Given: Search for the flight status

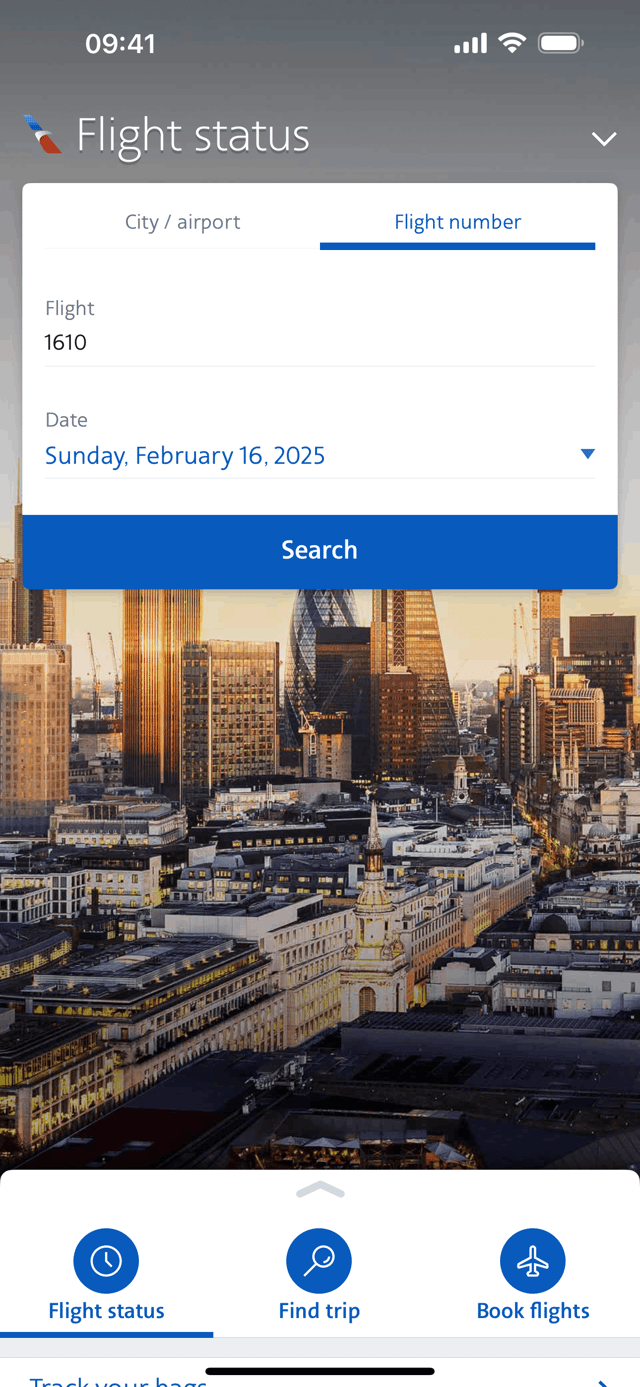Looking at the screenshot, I should tap(320, 551).
